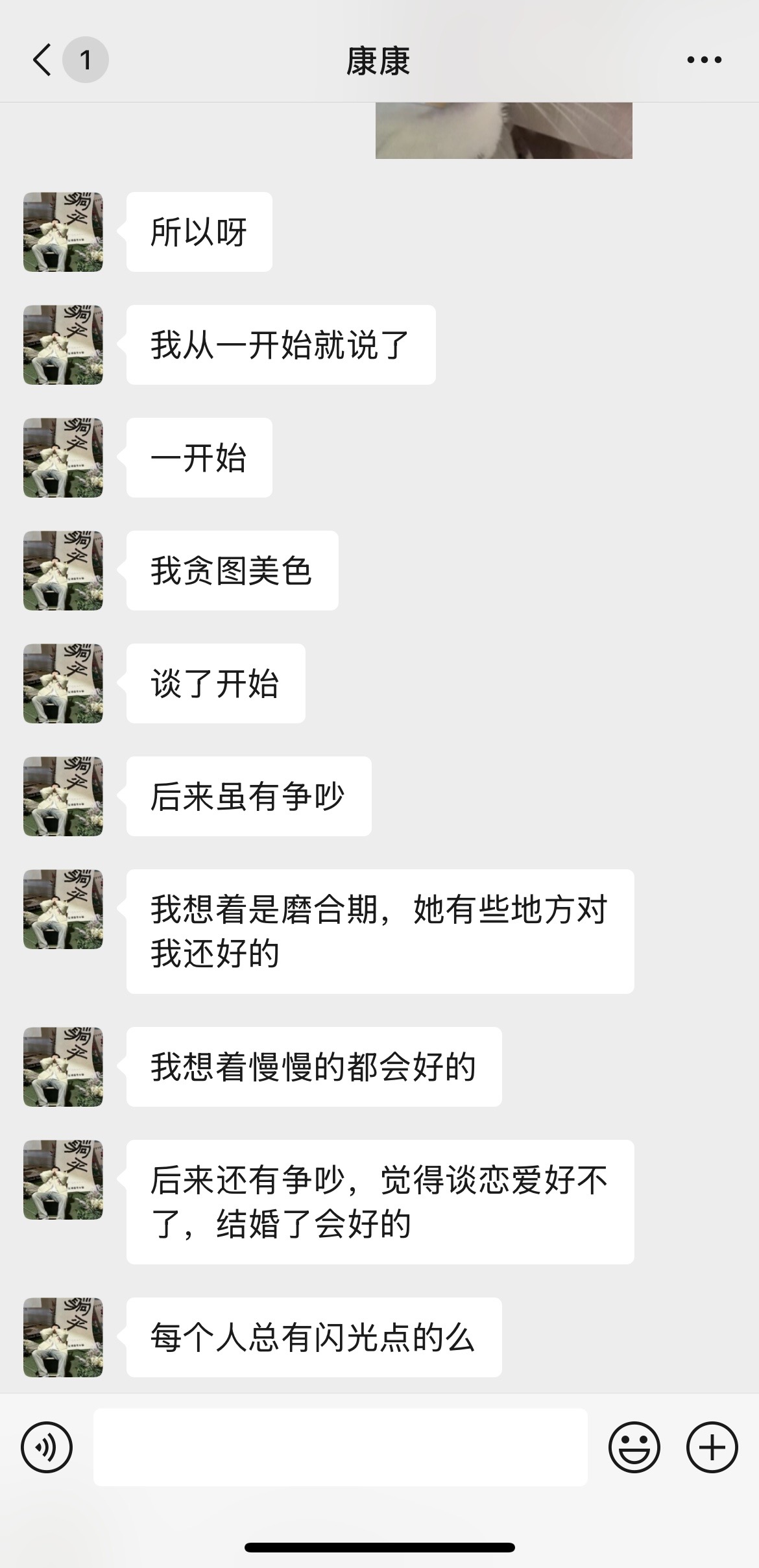Switch to voice message input

[x=47, y=1447]
